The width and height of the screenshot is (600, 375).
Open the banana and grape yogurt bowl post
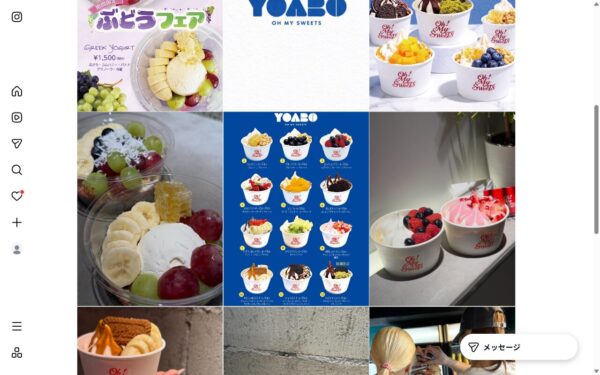click(x=150, y=209)
